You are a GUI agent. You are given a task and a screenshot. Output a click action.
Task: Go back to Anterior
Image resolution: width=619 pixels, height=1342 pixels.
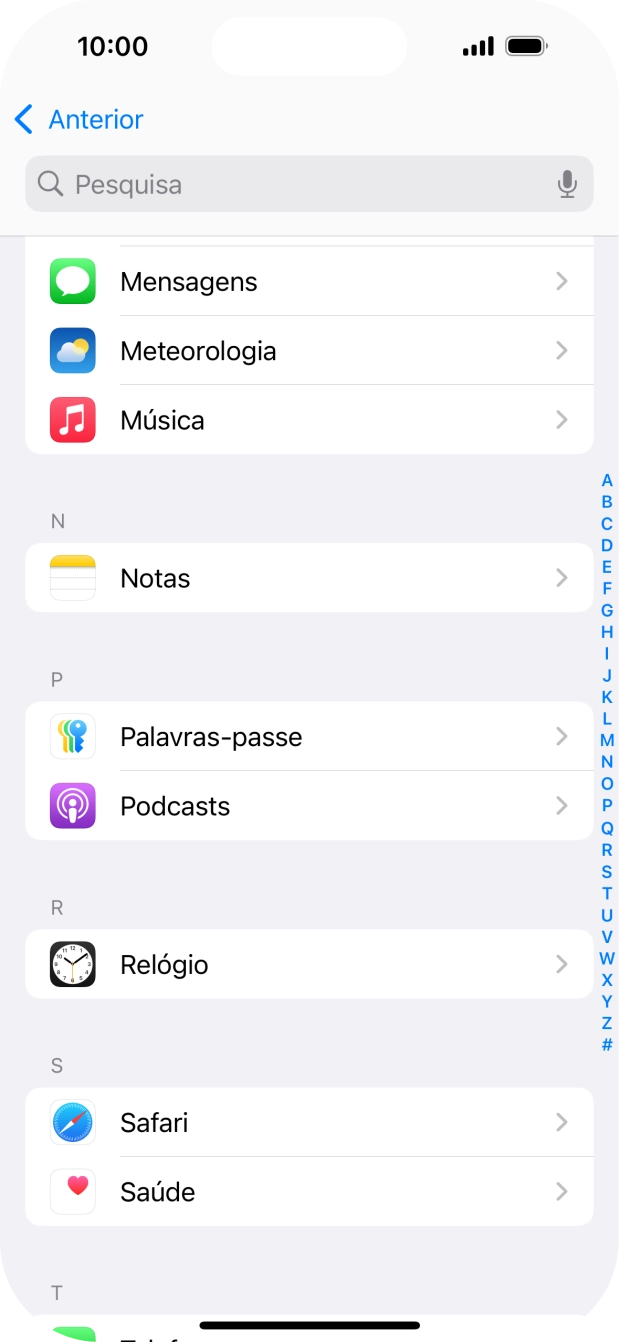coord(79,120)
